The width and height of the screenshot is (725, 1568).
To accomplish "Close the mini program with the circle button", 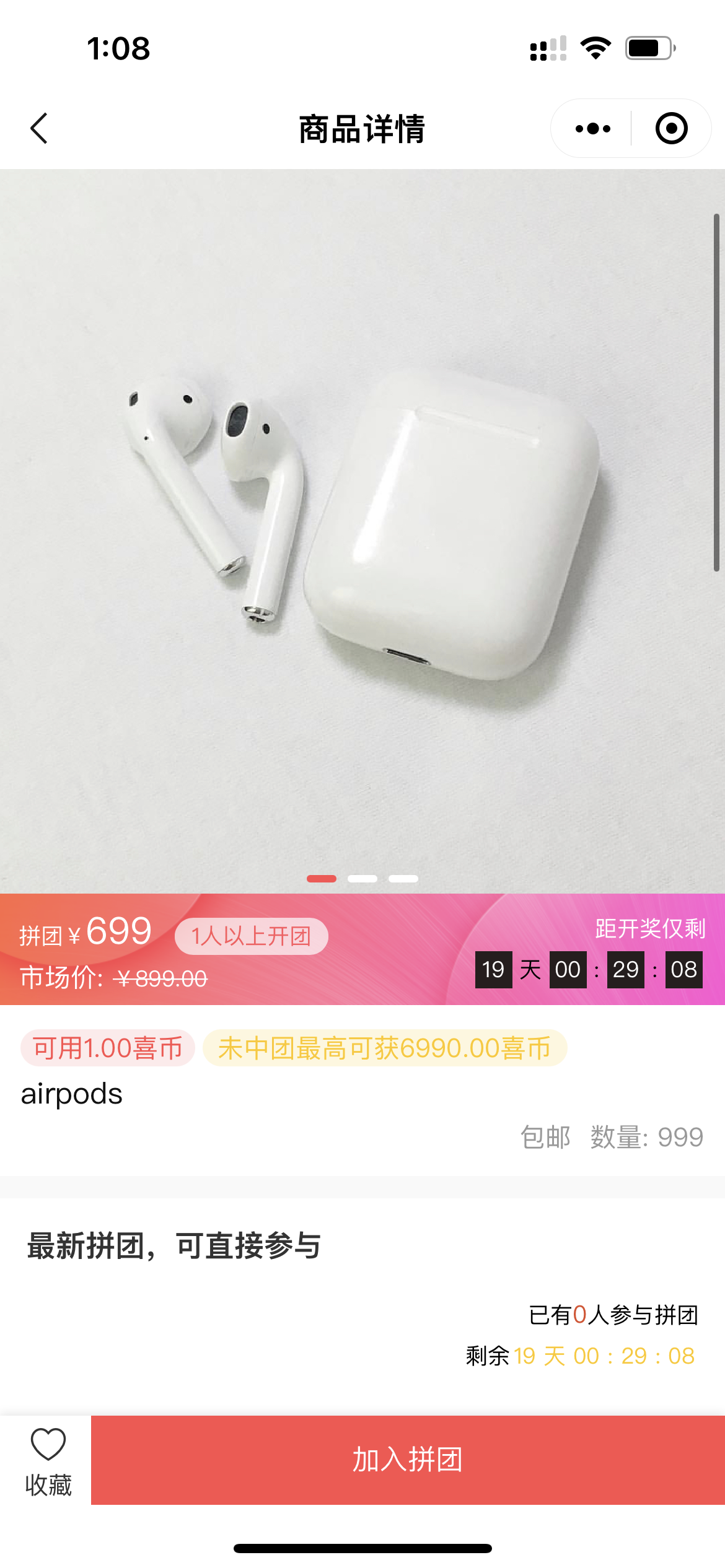I will [671, 129].
